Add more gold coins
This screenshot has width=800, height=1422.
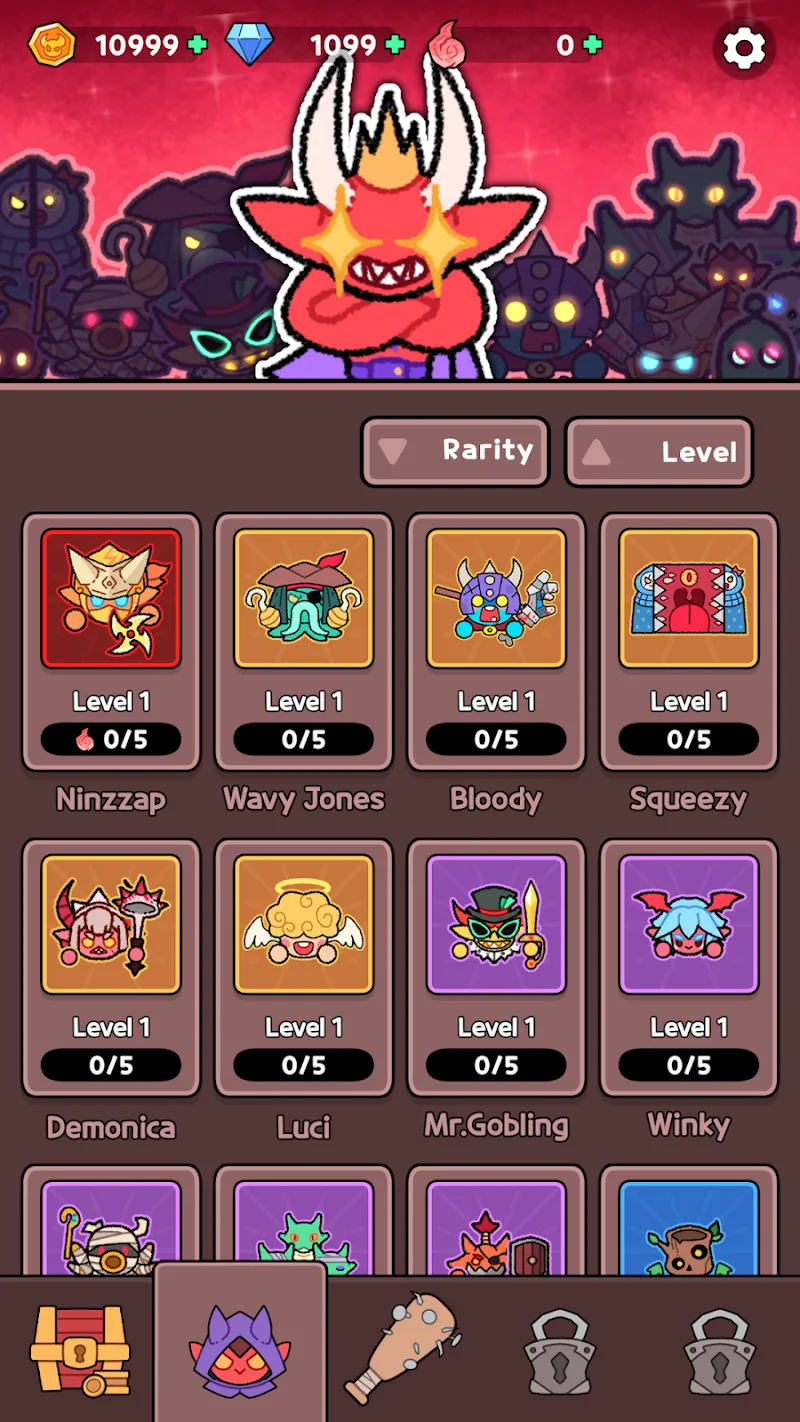tap(197, 45)
